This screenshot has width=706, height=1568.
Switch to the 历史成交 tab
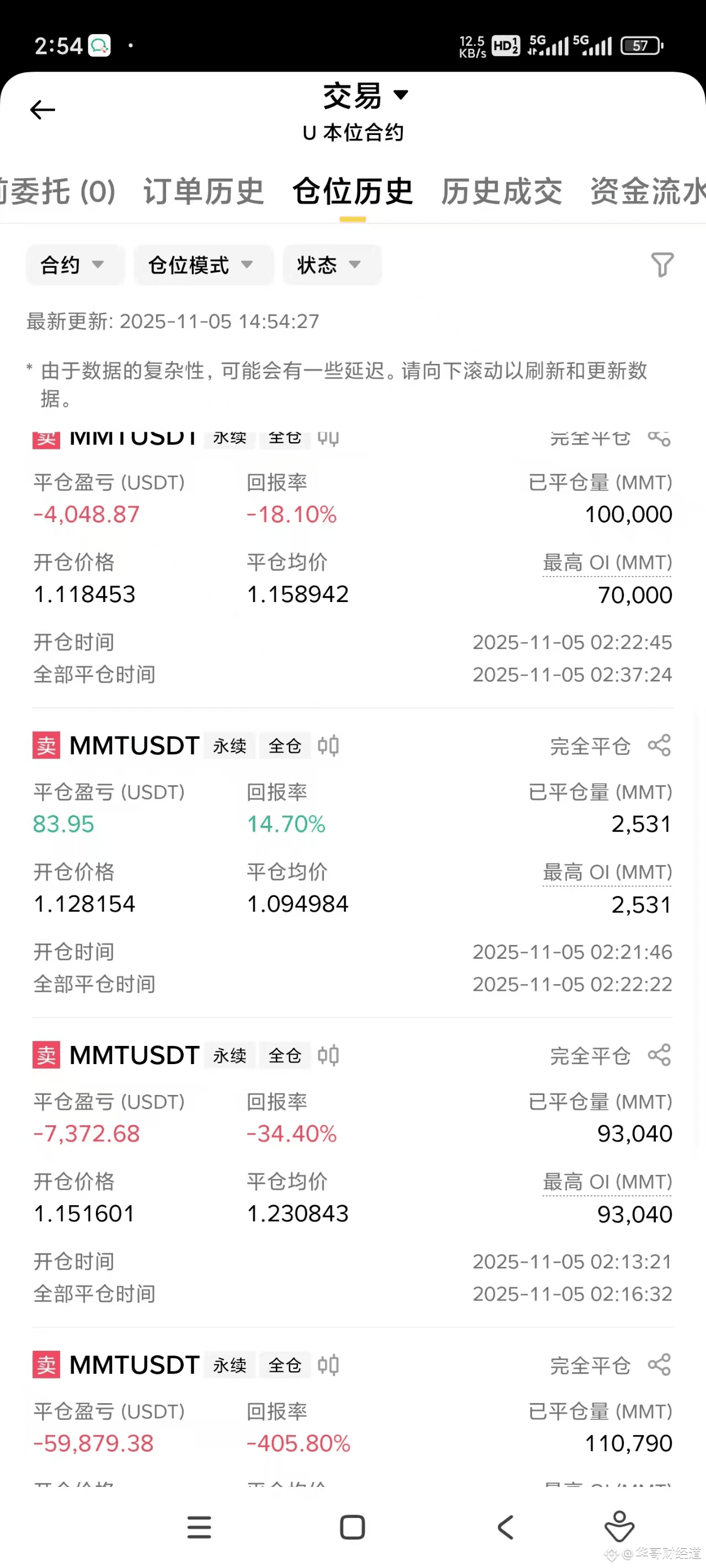click(501, 192)
